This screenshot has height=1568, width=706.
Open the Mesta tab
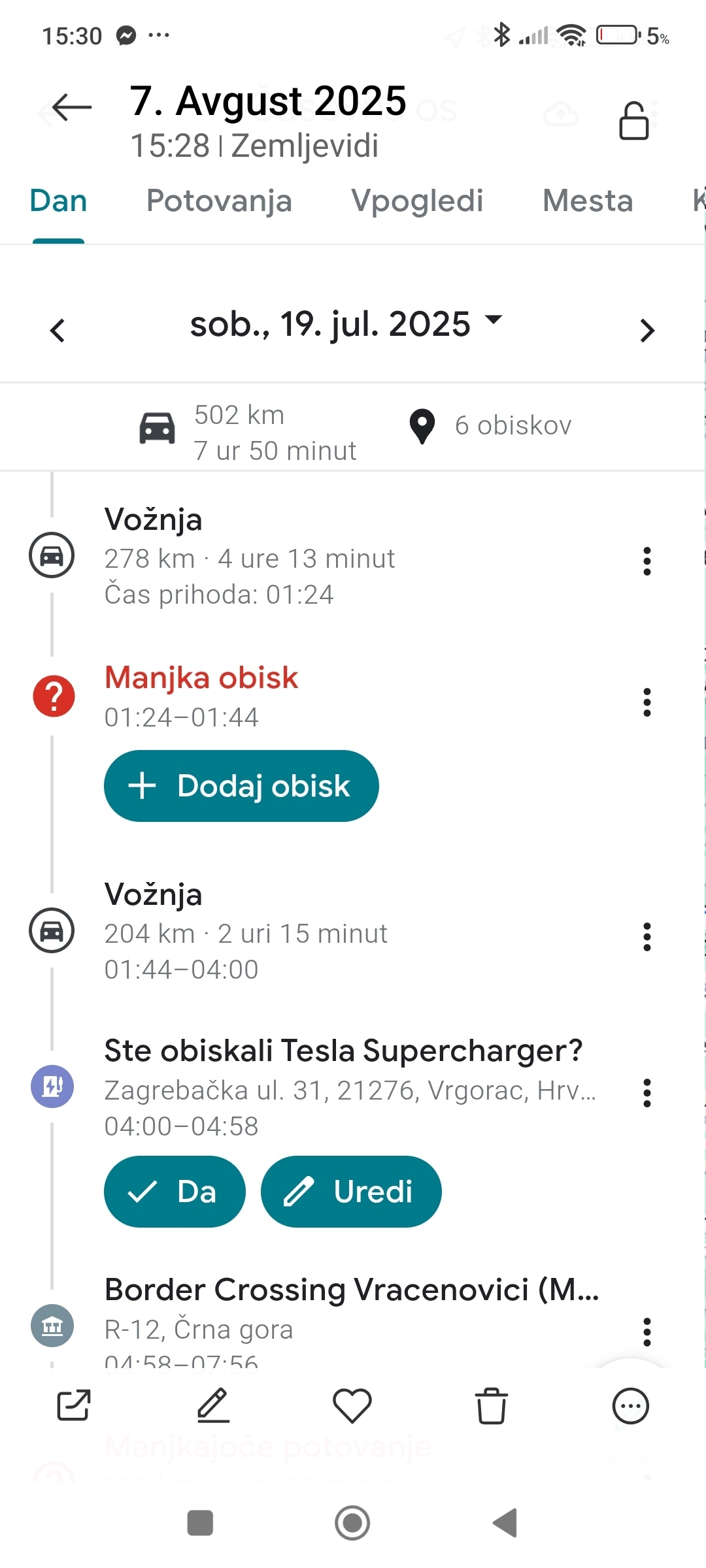click(x=588, y=201)
